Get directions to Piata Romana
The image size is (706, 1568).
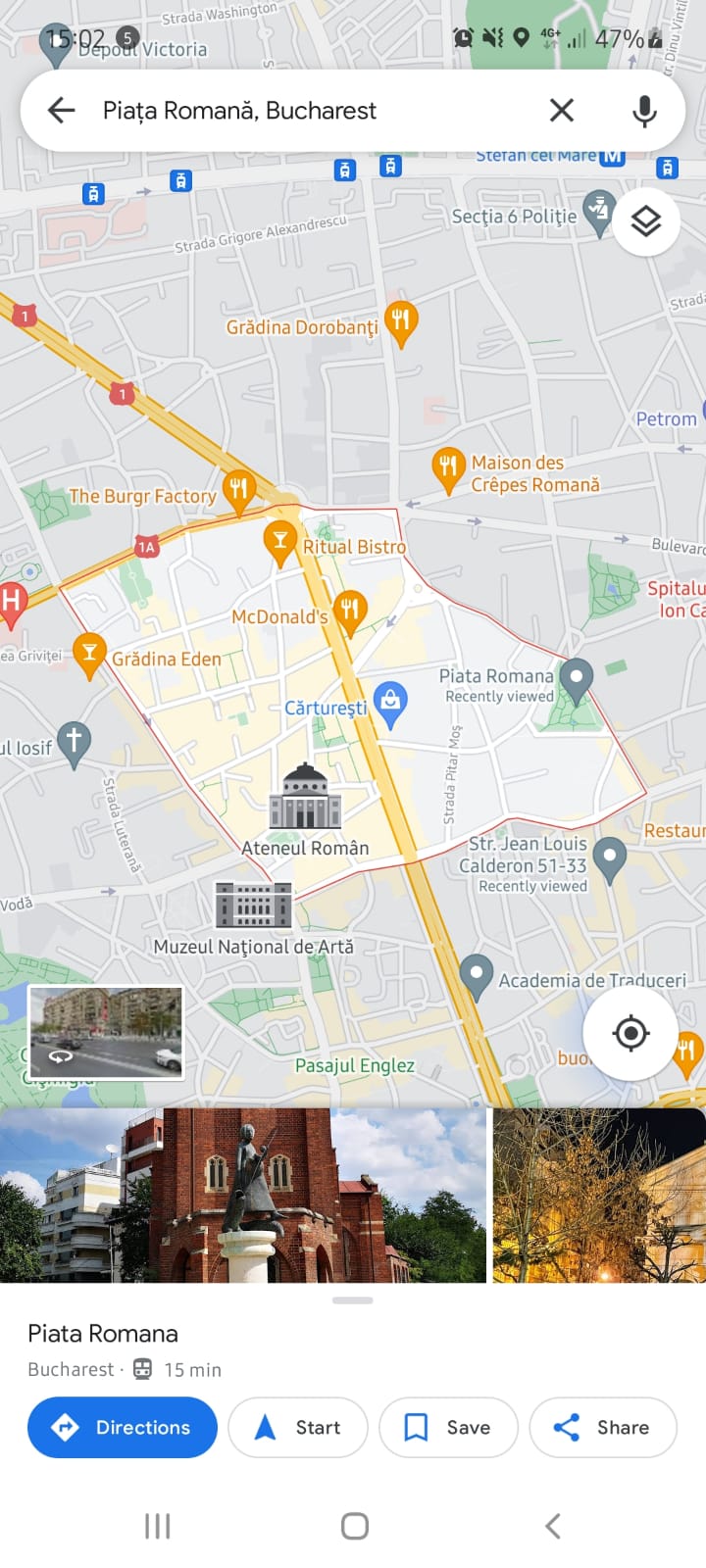(x=123, y=1427)
